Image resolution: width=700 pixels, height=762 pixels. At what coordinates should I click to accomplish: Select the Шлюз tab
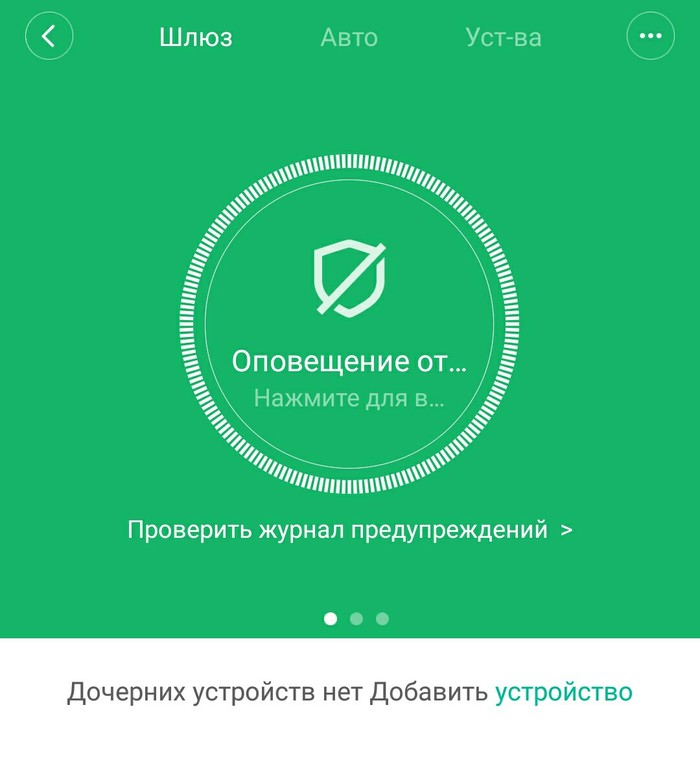coord(196,38)
